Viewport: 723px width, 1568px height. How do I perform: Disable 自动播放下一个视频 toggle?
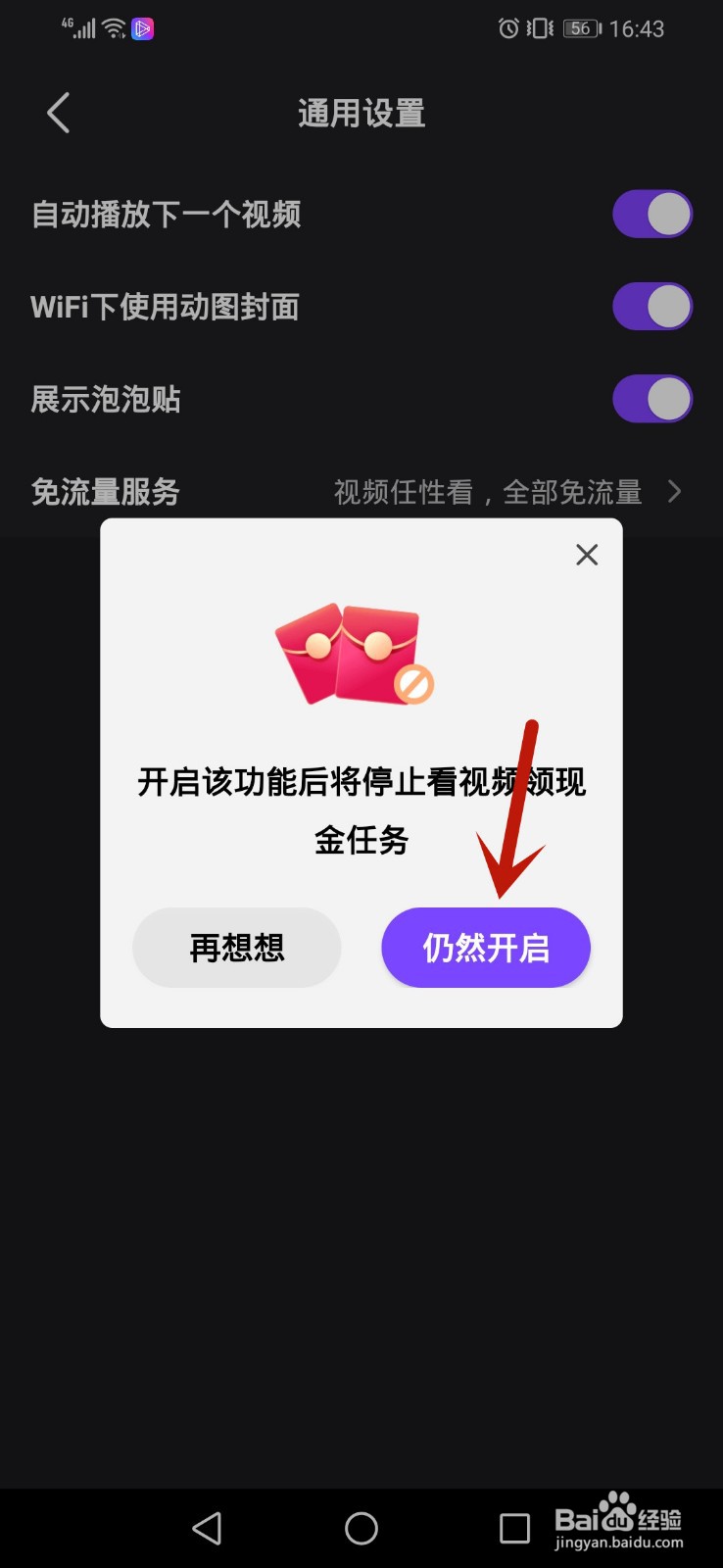pyautogui.click(x=651, y=214)
